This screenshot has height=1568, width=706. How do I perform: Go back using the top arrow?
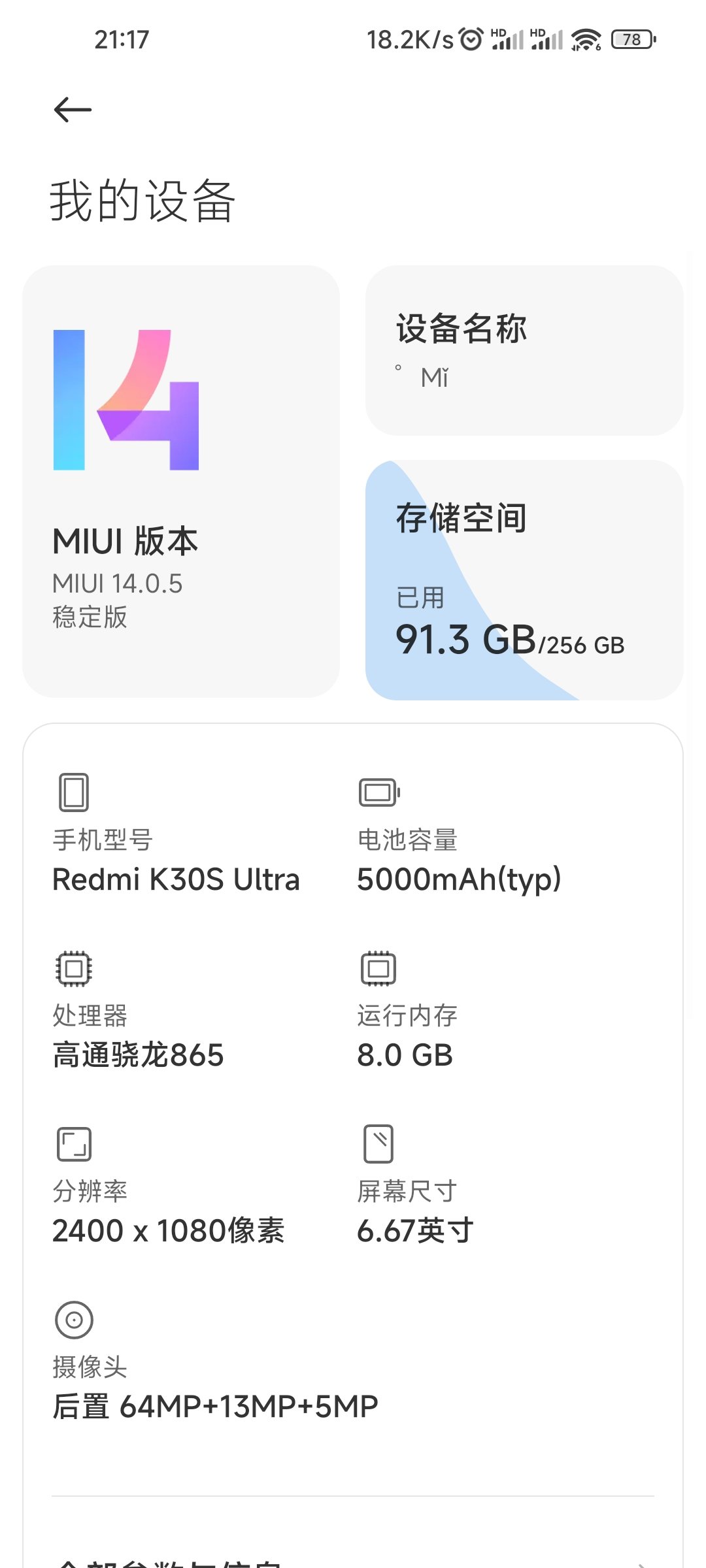click(x=73, y=110)
